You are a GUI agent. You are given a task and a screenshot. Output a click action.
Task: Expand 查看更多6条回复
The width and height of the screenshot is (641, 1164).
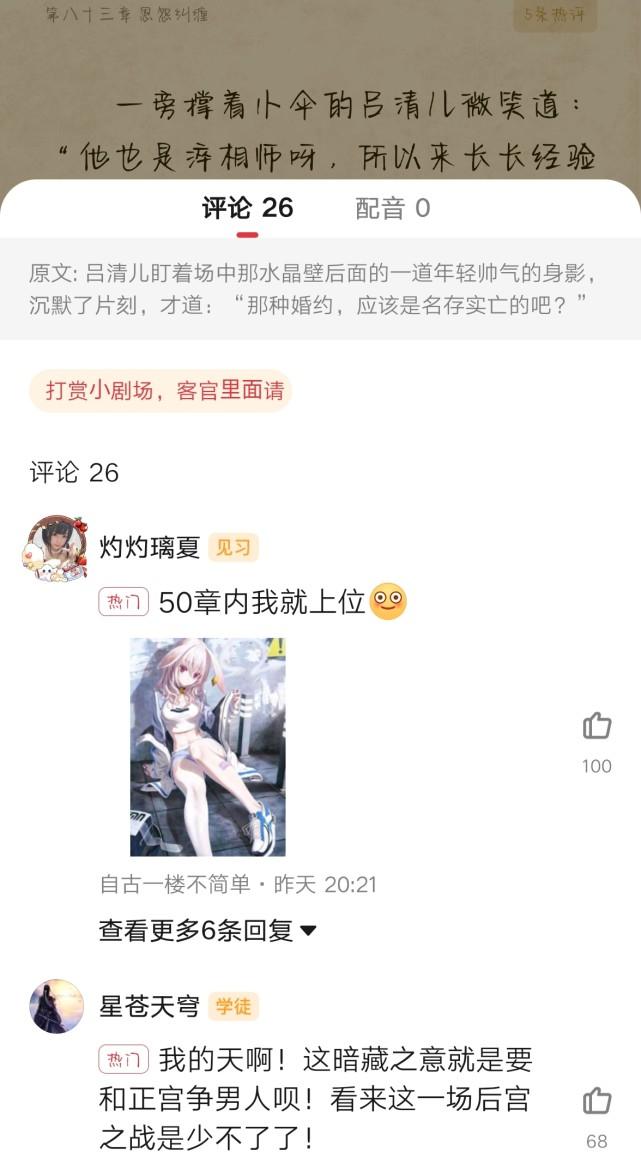(x=207, y=930)
